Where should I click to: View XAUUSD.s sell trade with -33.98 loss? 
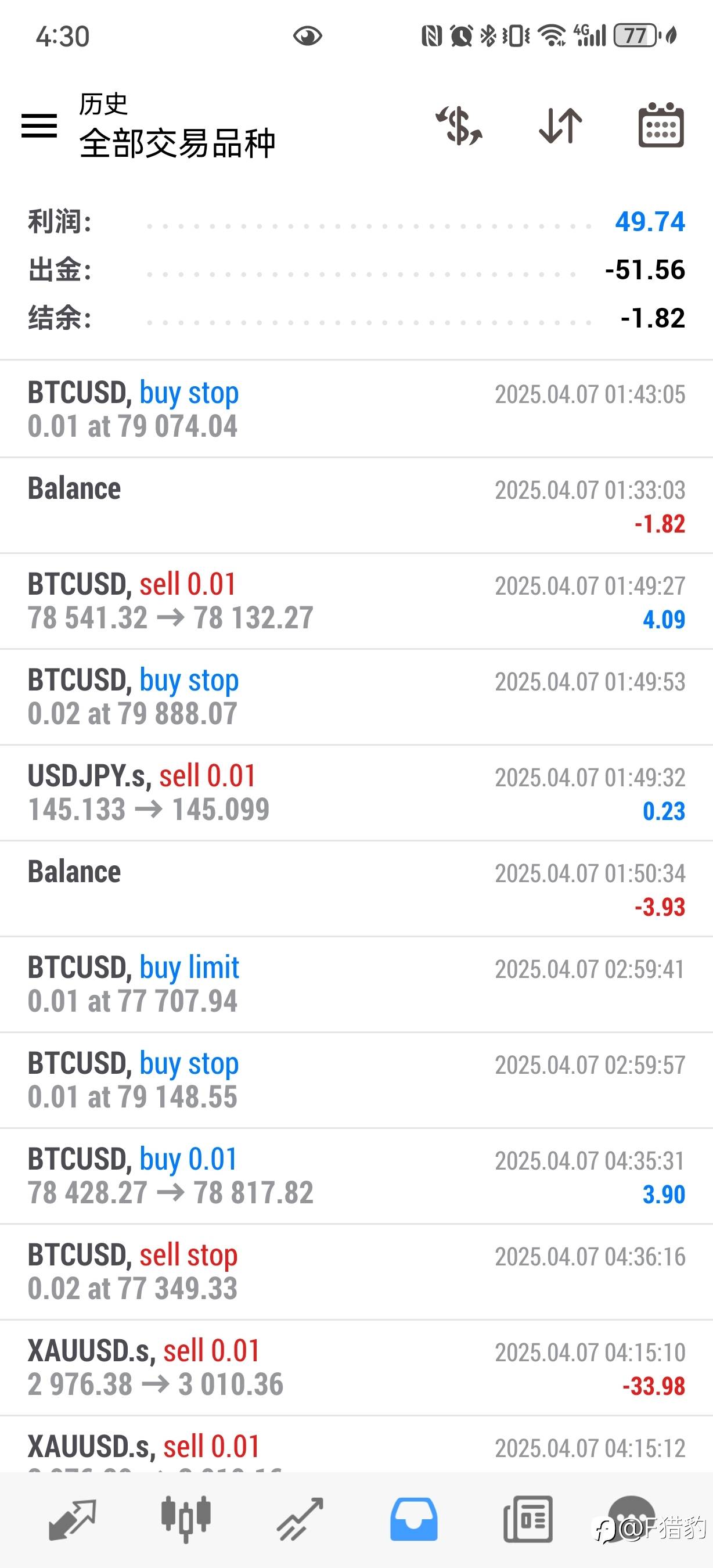[x=356, y=1368]
